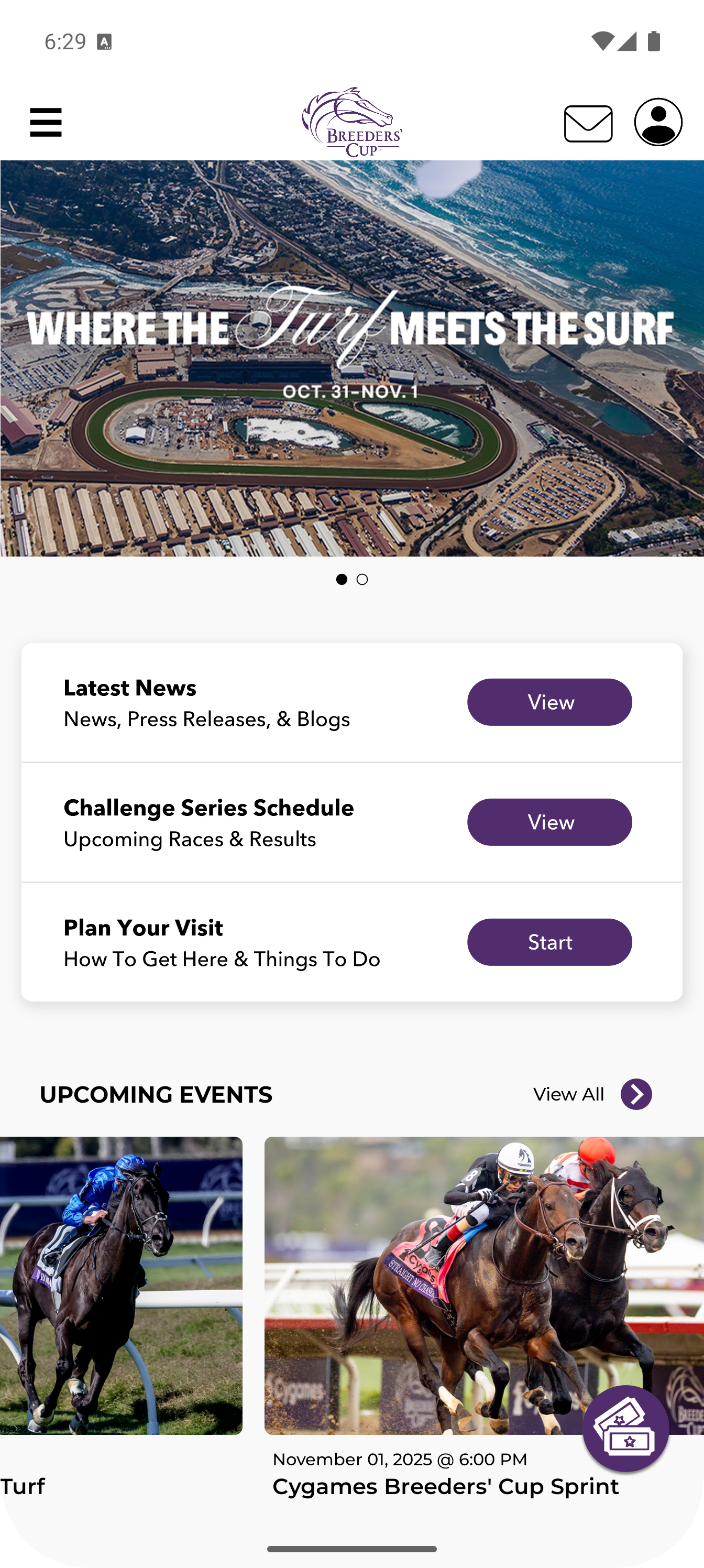This screenshot has height=1568, width=704.
Task: Start the Plan Your Visit guide
Action: pyautogui.click(x=549, y=942)
